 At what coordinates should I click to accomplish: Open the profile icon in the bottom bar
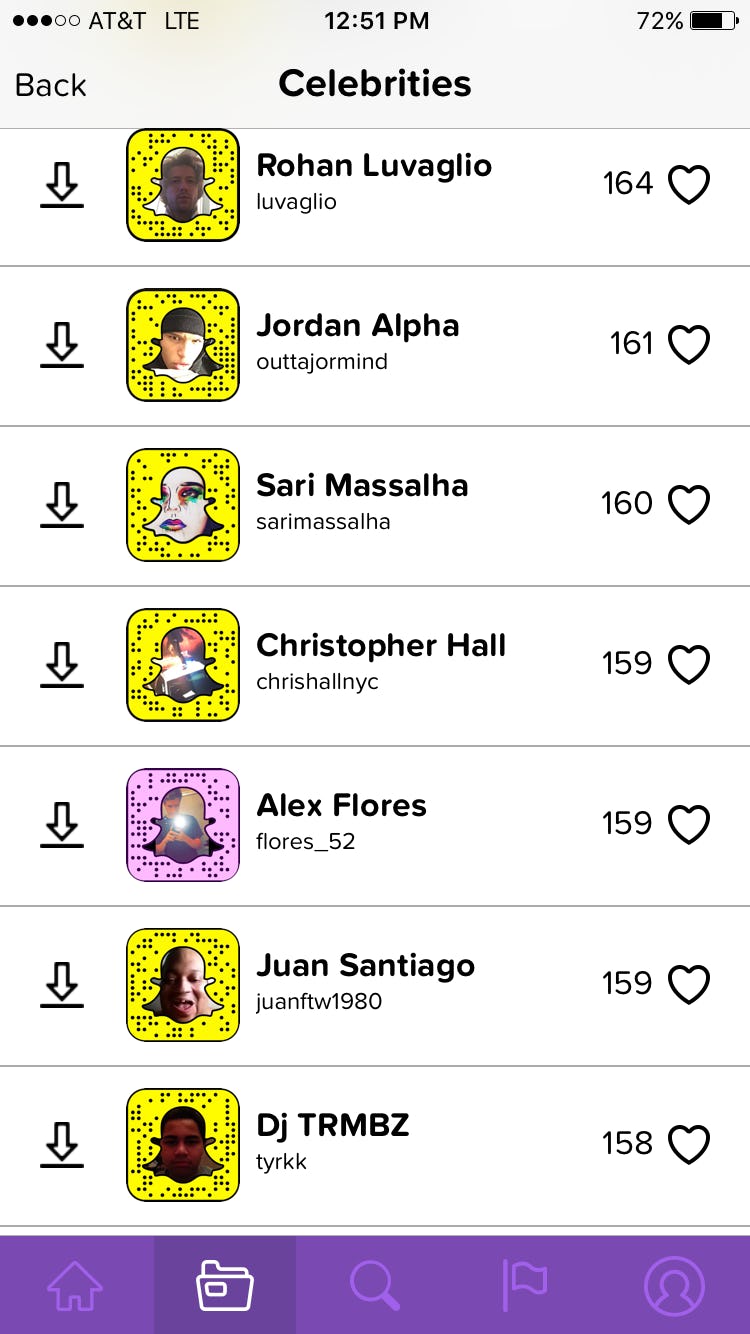[x=673, y=1287]
